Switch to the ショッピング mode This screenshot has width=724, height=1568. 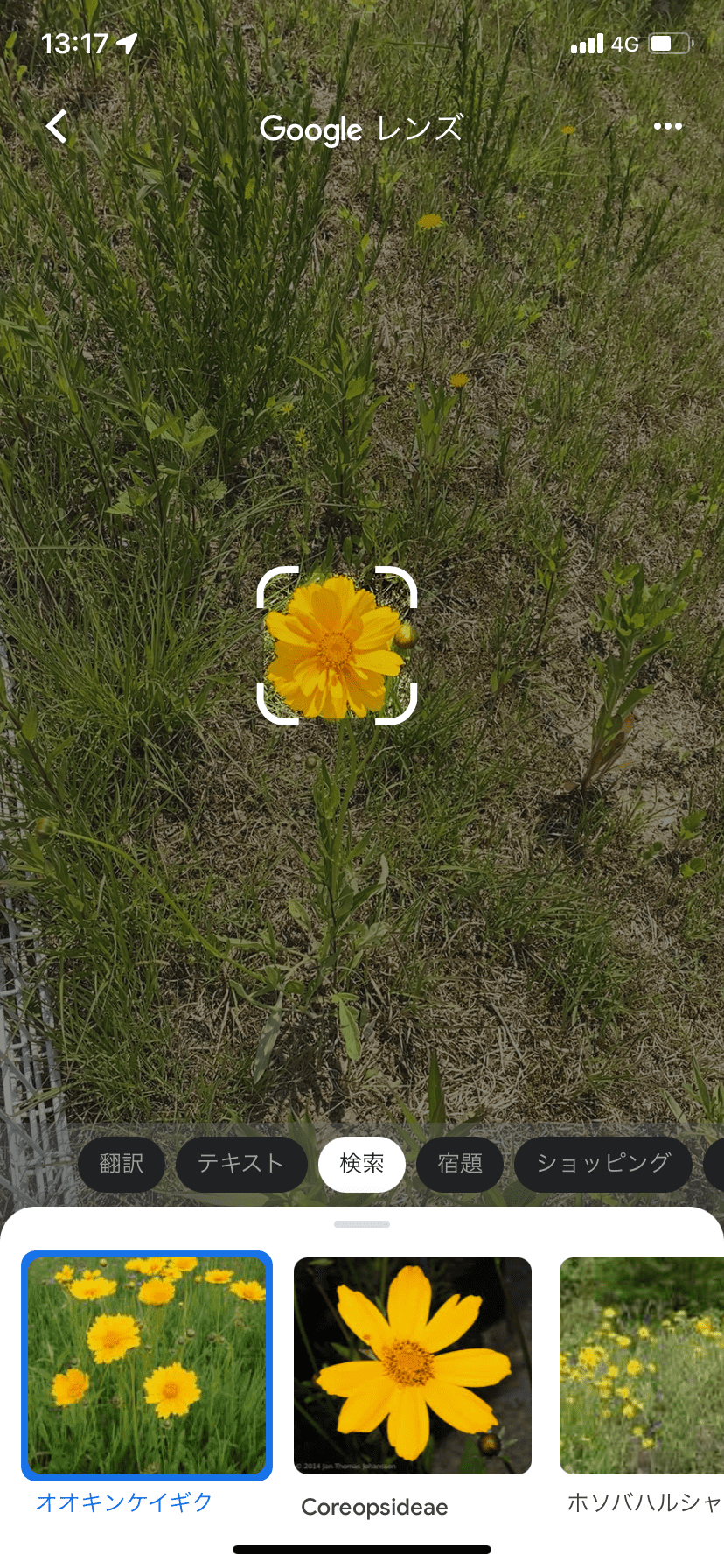[x=603, y=1164]
